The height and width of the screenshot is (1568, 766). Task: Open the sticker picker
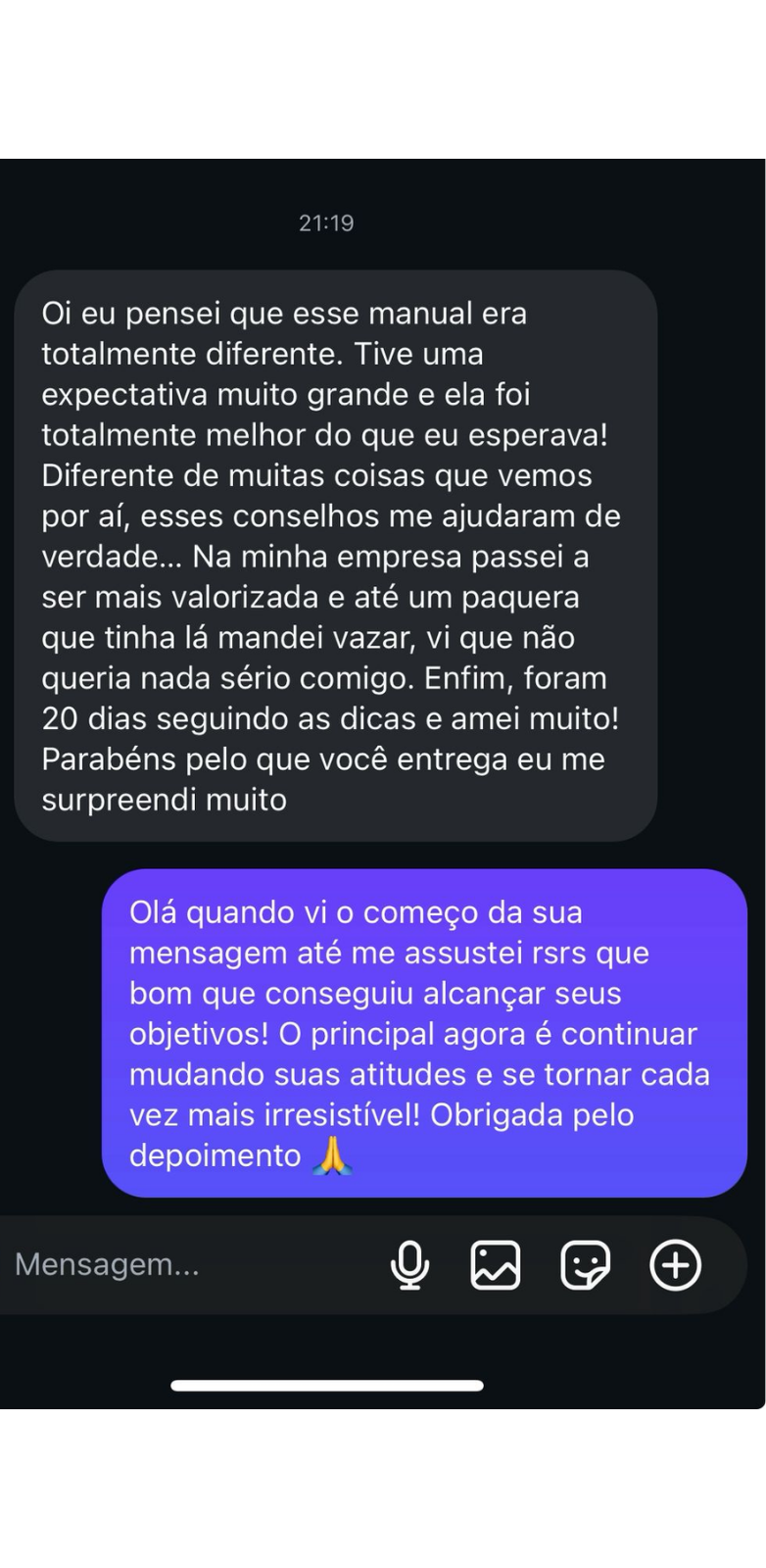tap(585, 1264)
